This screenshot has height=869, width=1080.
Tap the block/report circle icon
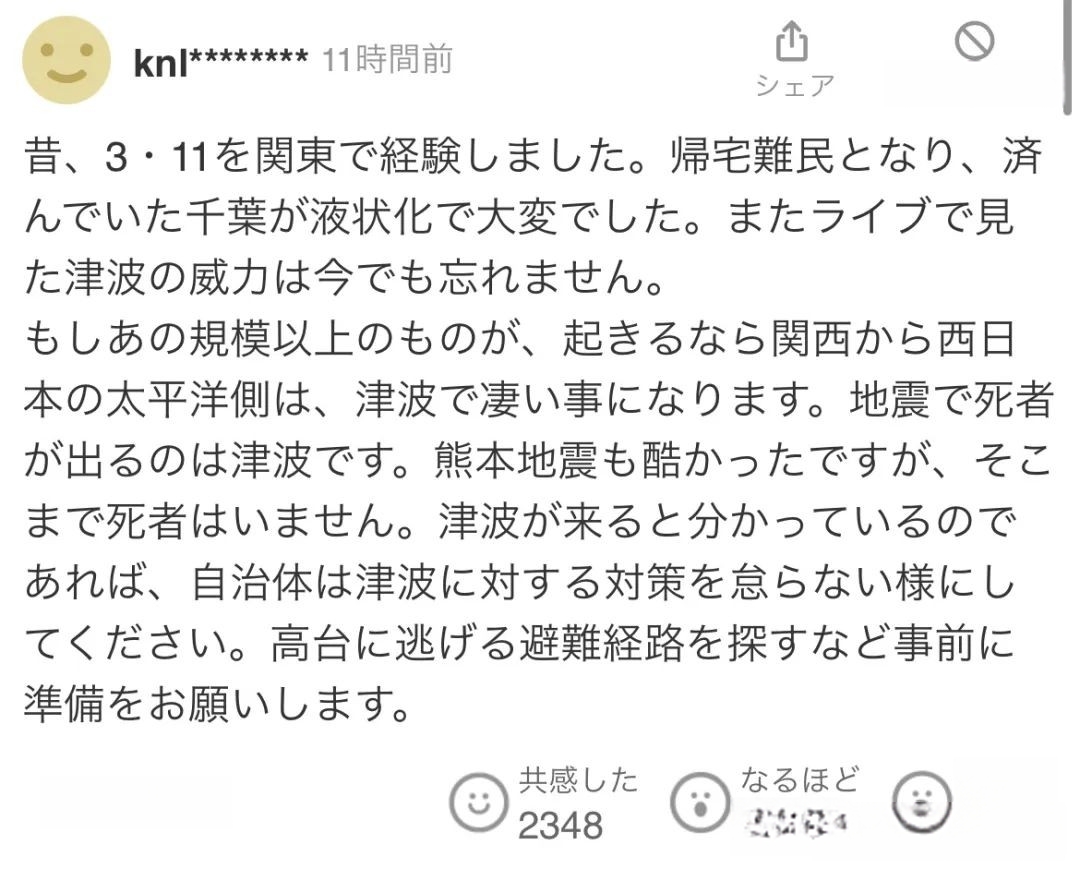tap(973, 42)
